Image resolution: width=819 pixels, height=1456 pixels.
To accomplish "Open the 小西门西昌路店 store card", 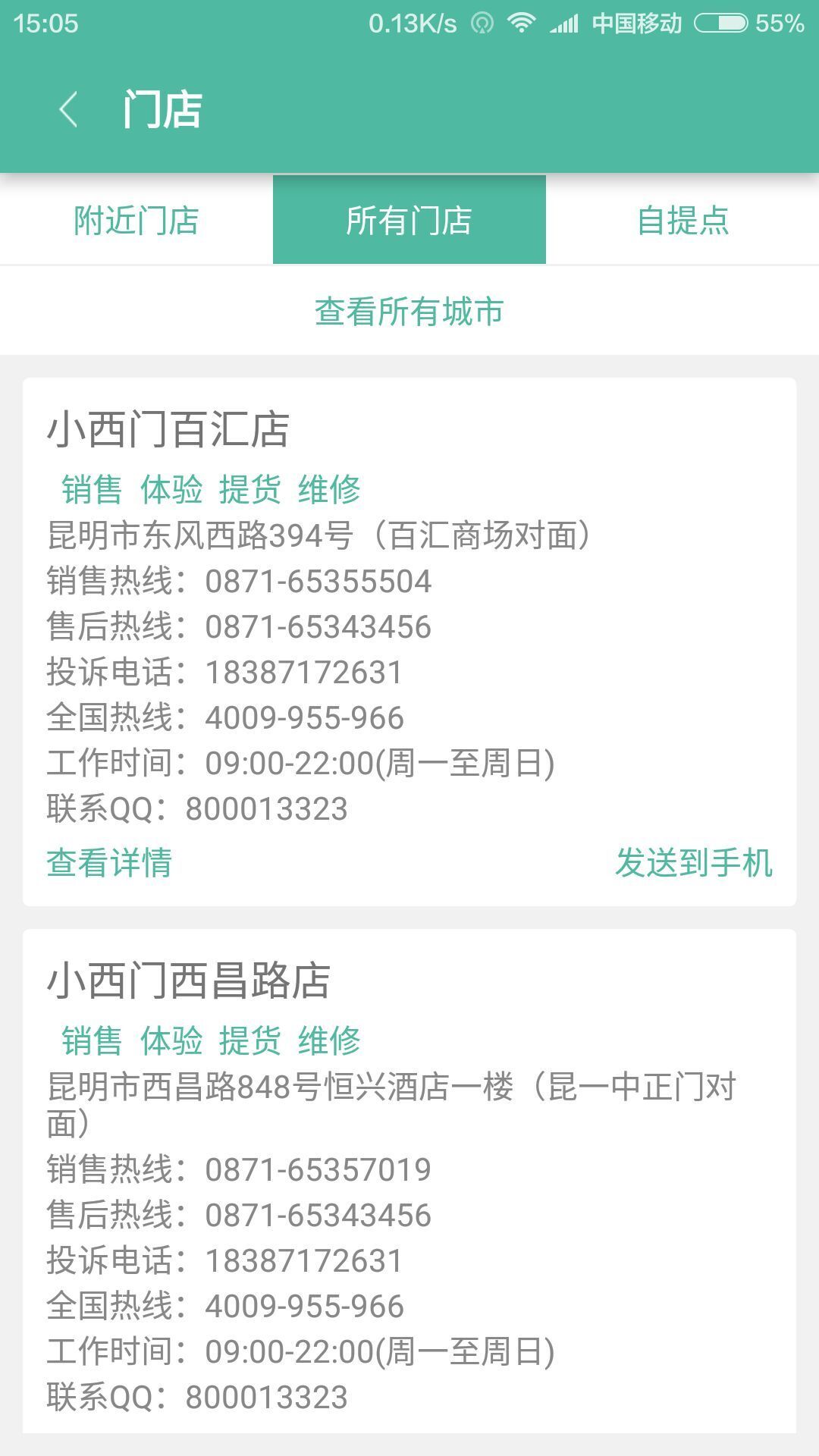I will pyautogui.click(x=188, y=980).
